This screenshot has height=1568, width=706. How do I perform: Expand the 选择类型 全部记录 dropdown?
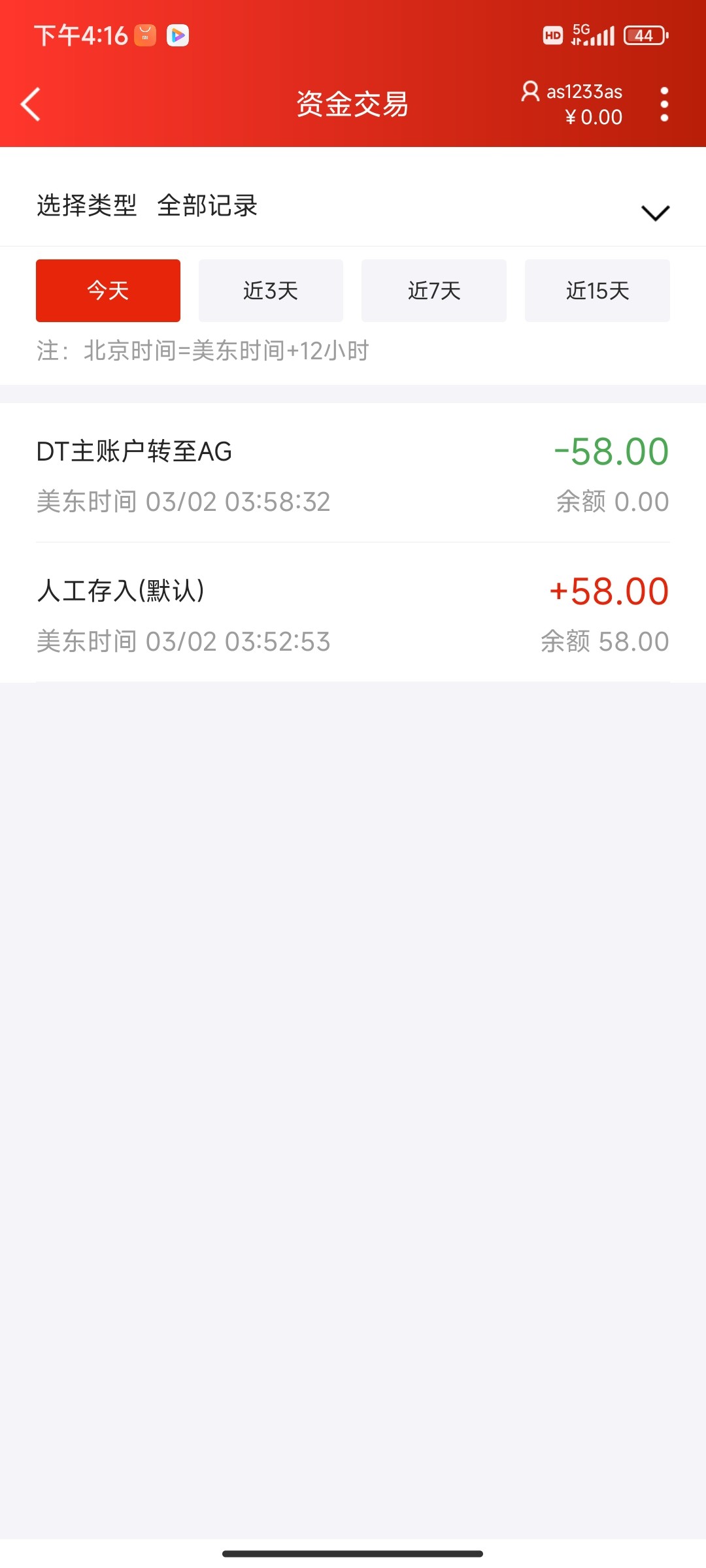pos(654,212)
